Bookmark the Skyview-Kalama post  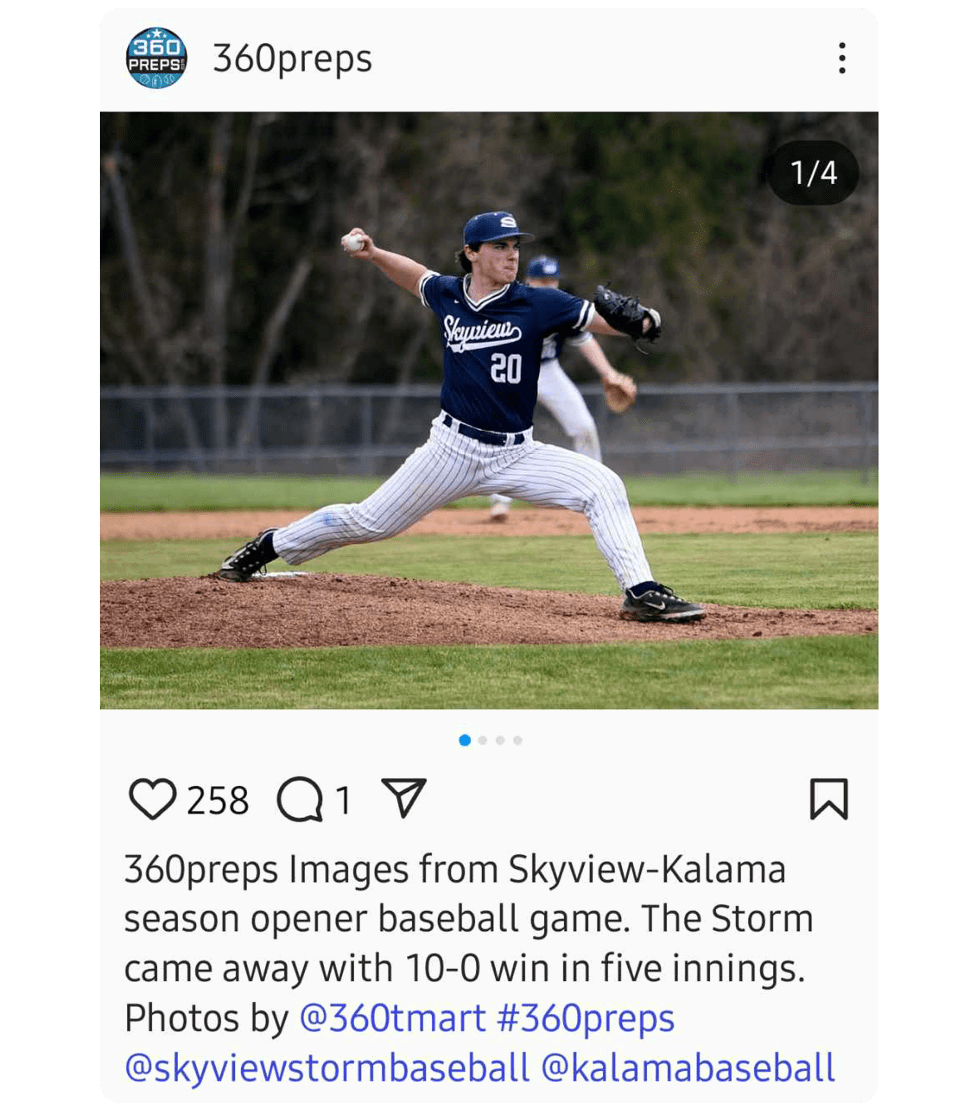point(828,799)
